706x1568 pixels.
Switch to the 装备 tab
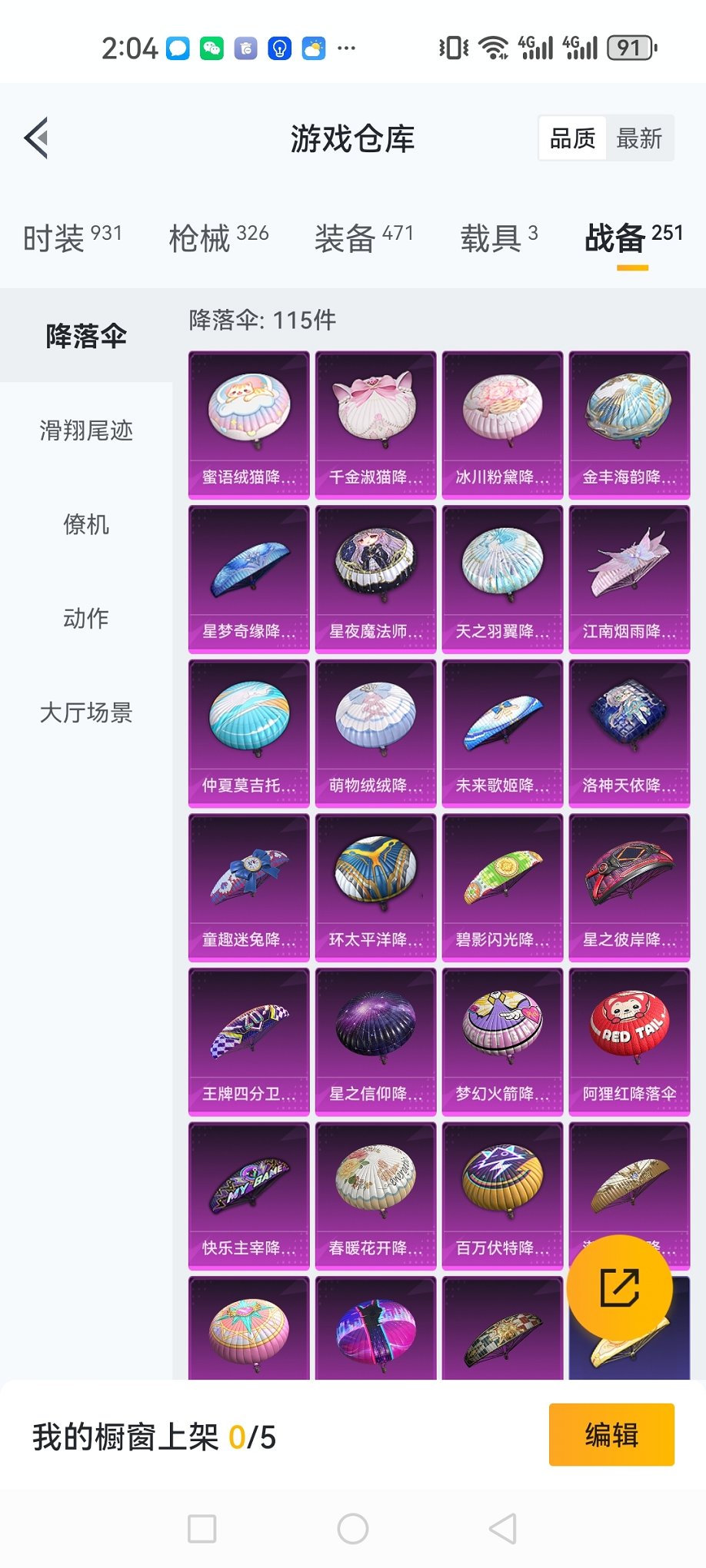pyautogui.click(x=364, y=238)
